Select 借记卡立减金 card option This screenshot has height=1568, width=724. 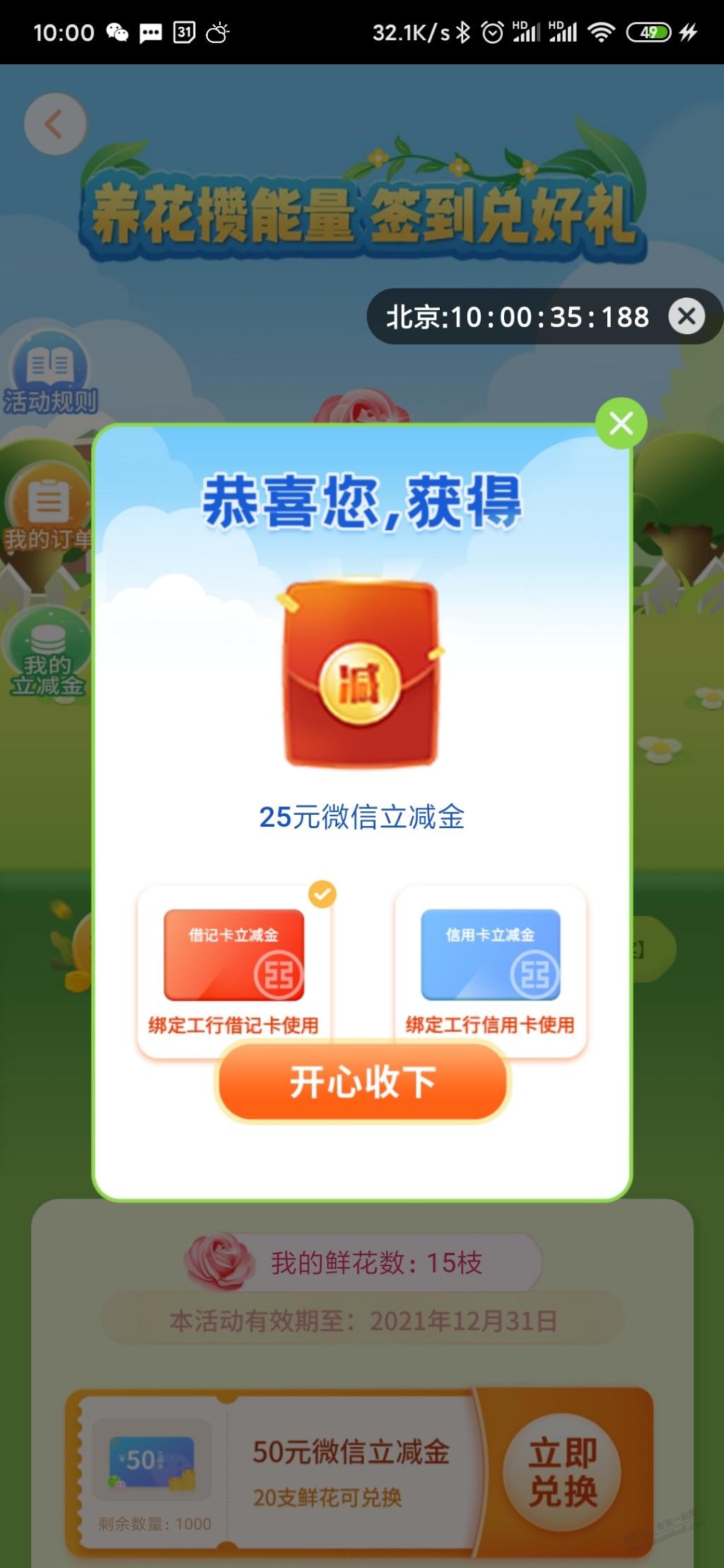tap(234, 967)
